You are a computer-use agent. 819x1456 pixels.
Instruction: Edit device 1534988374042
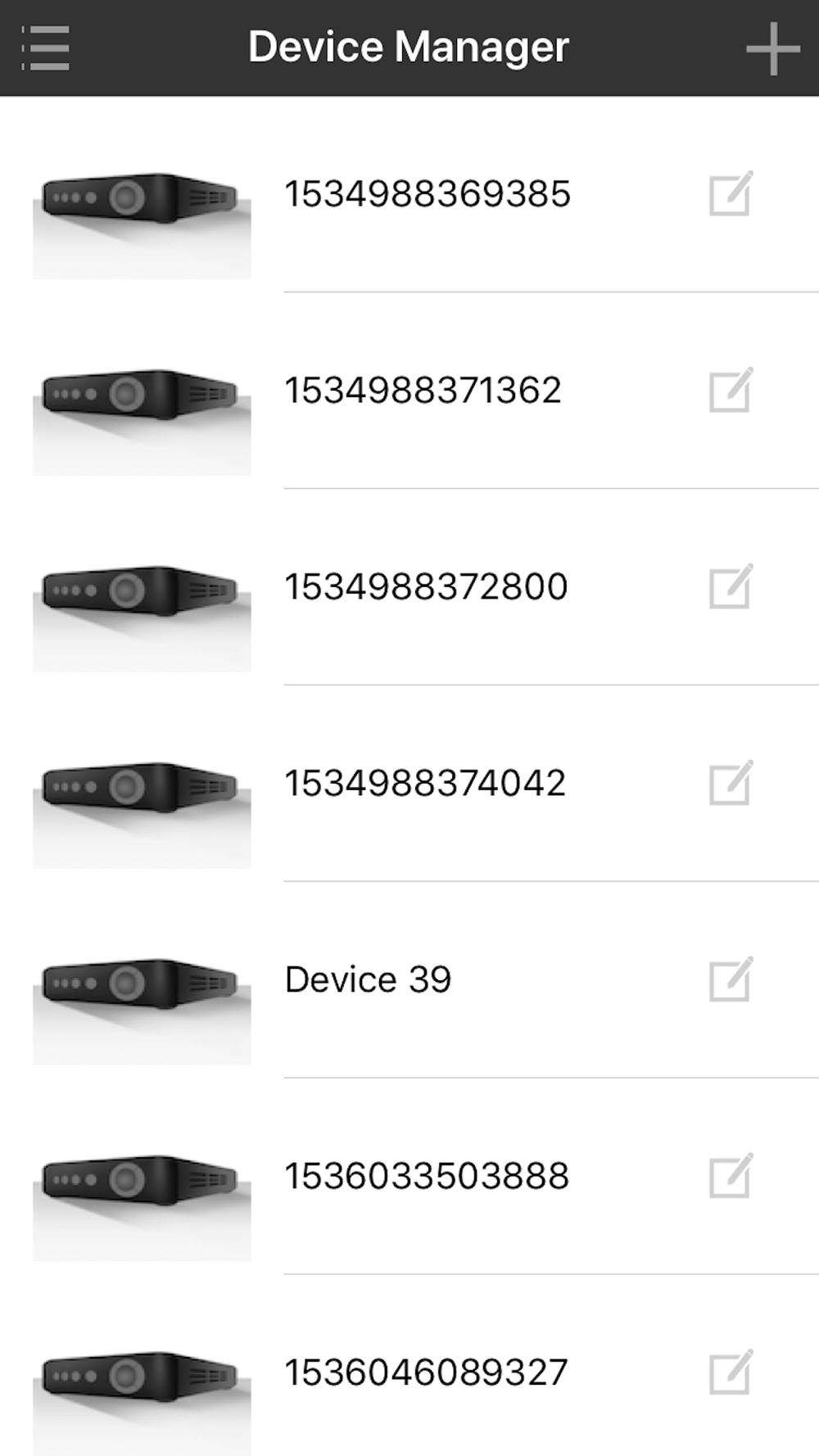pyautogui.click(x=731, y=784)
